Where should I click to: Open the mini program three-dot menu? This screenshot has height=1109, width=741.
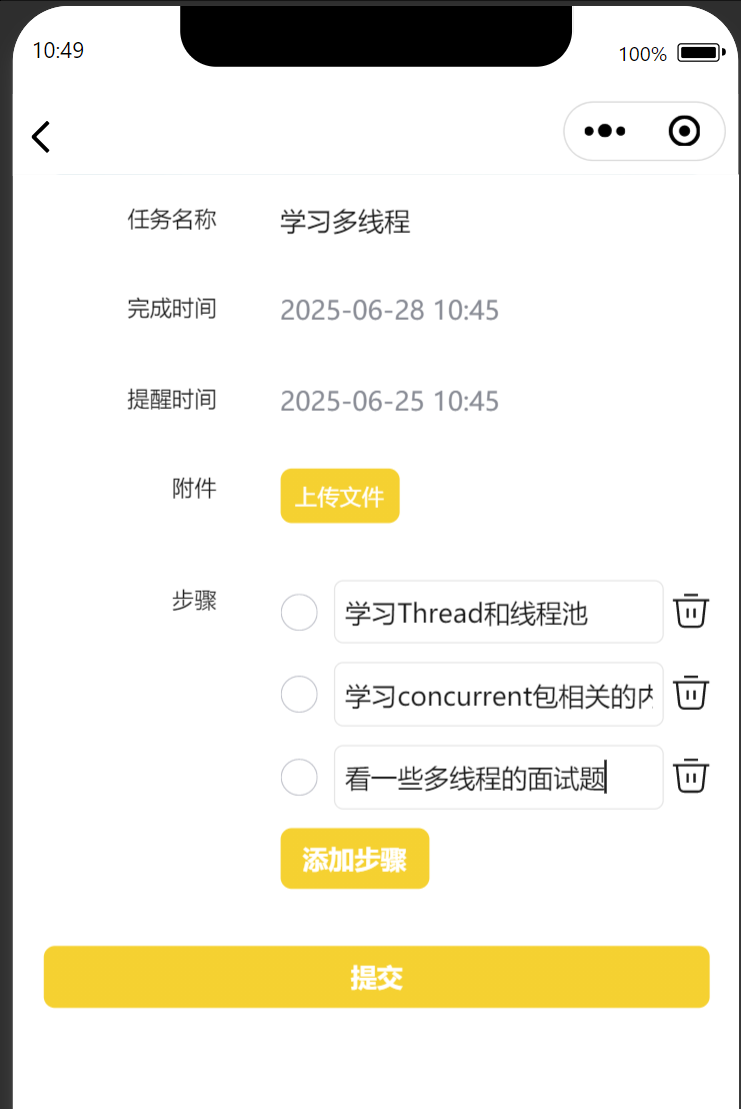pyautogui.click(x=604, y=131)
